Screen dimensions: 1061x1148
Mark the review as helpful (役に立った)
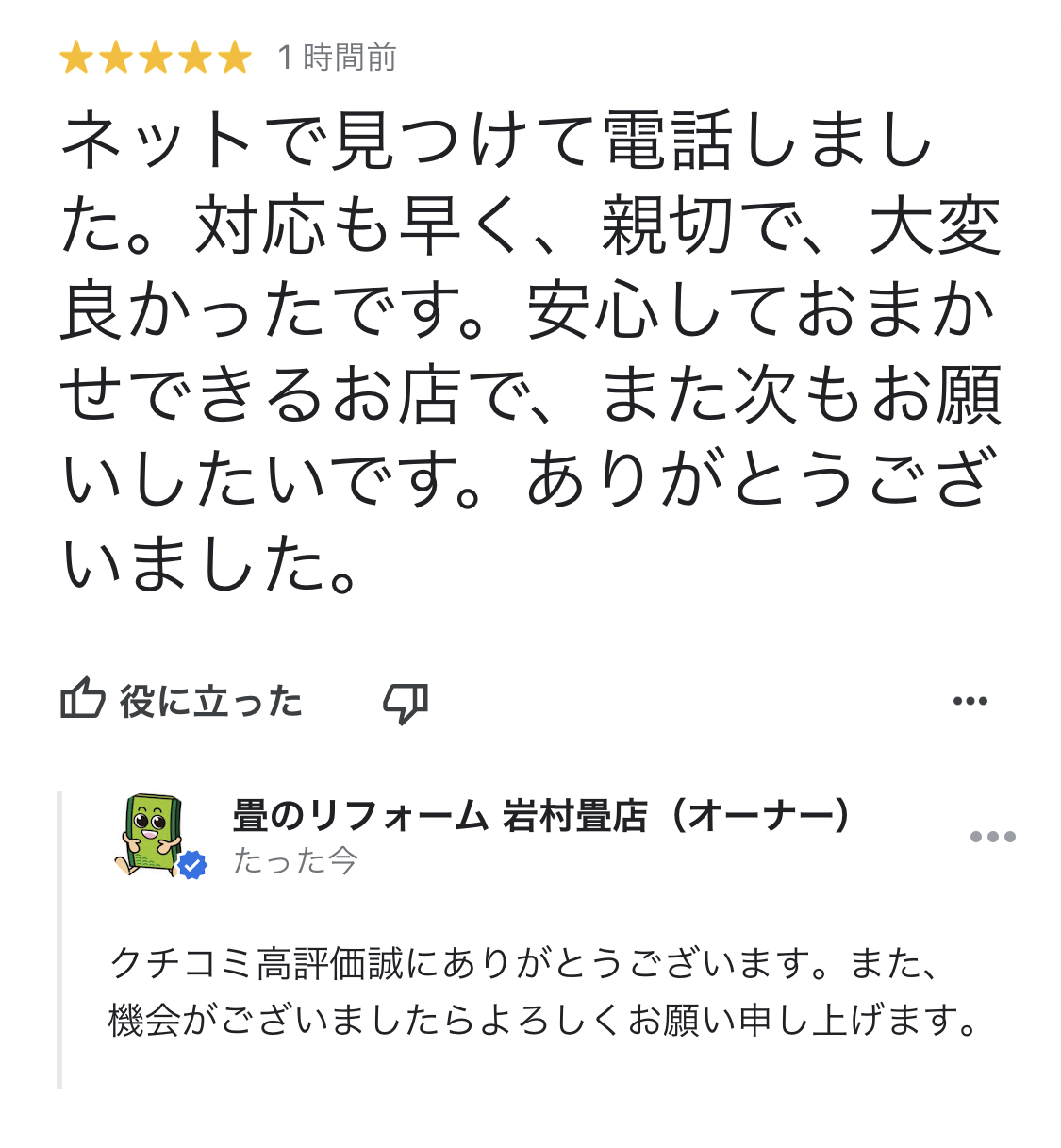[181, 701]
